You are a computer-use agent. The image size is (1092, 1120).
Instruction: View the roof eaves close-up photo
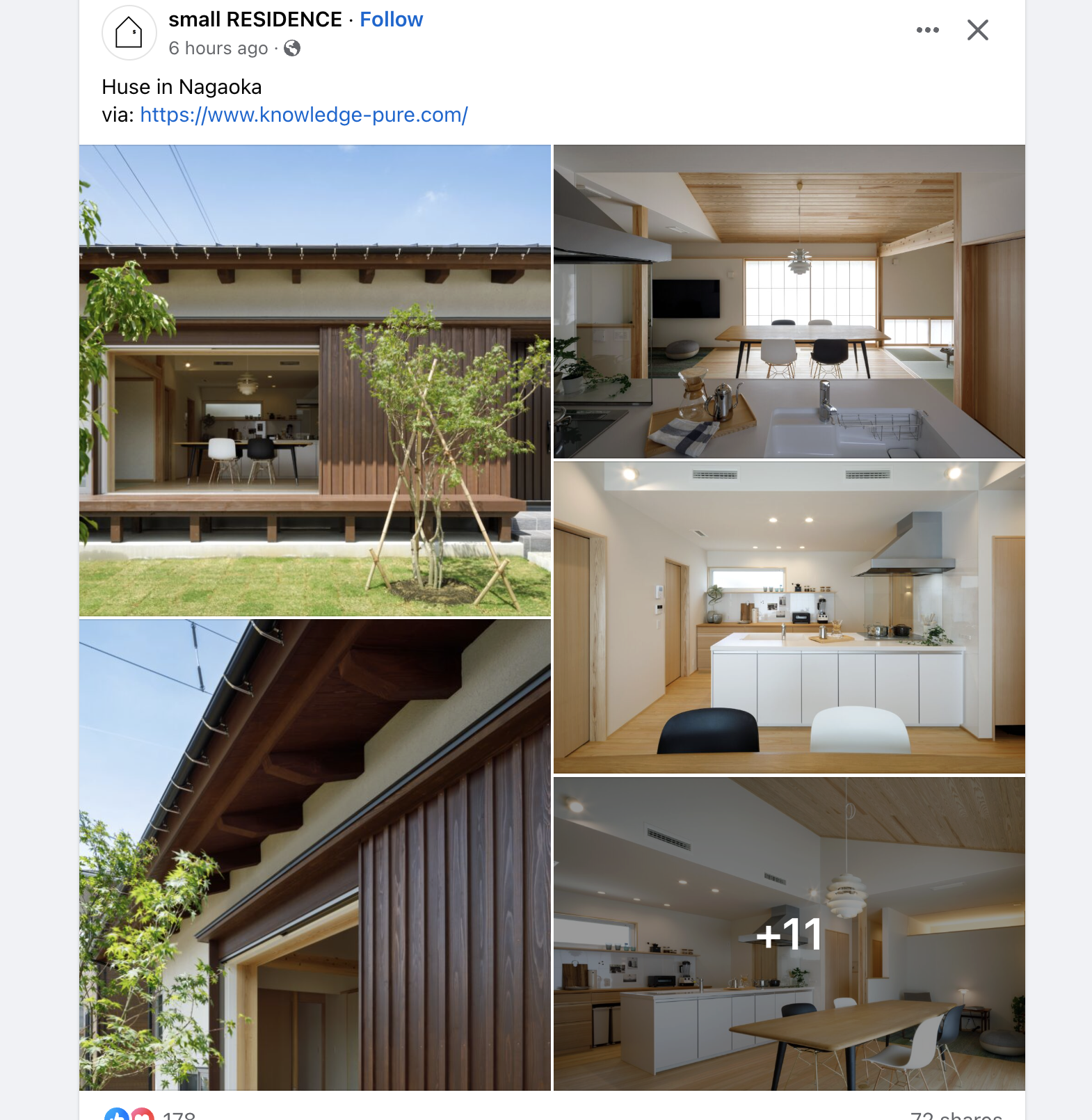(314, 854)
